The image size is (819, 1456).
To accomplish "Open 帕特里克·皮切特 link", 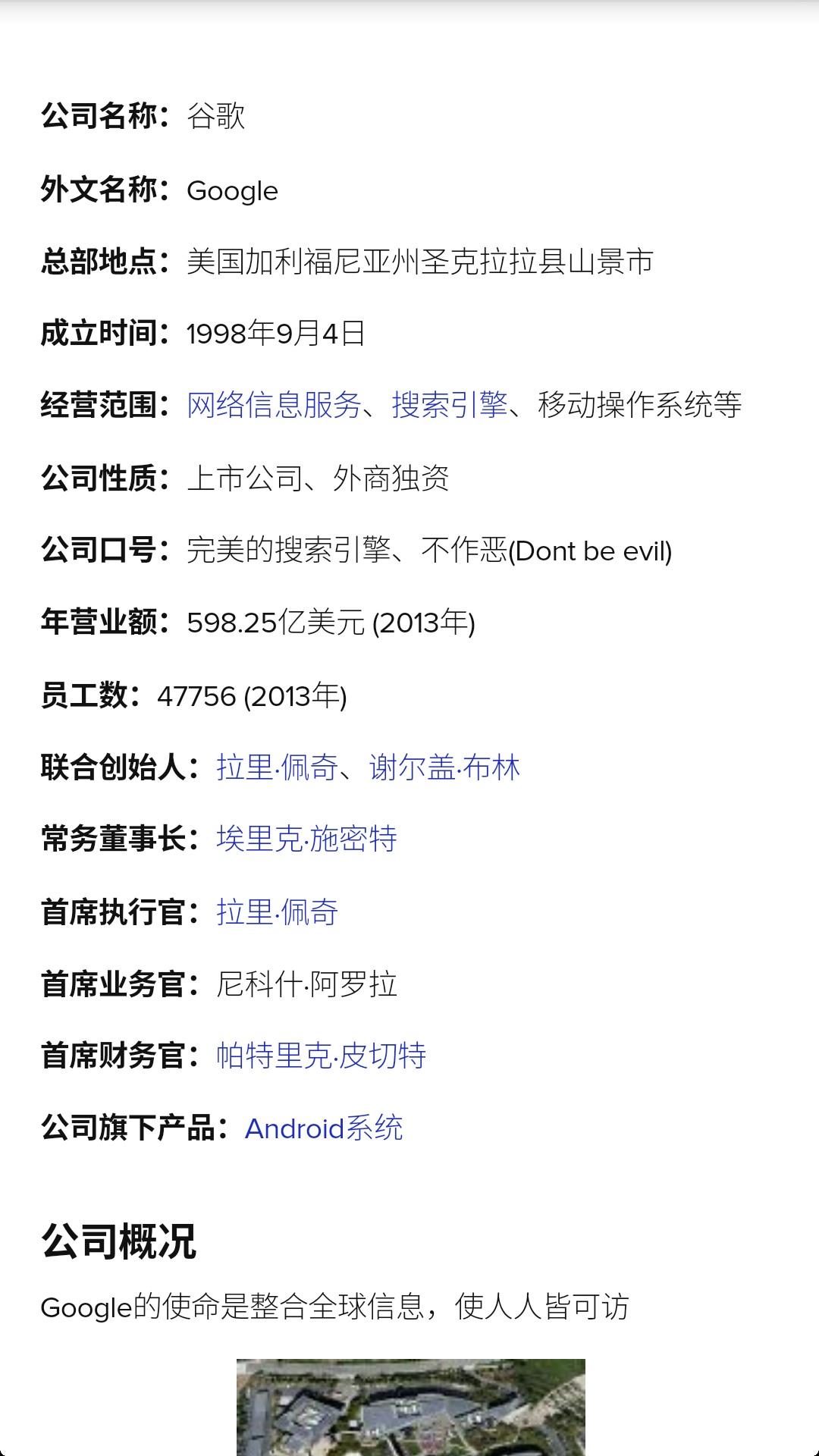I will [x=321, y=1056].
